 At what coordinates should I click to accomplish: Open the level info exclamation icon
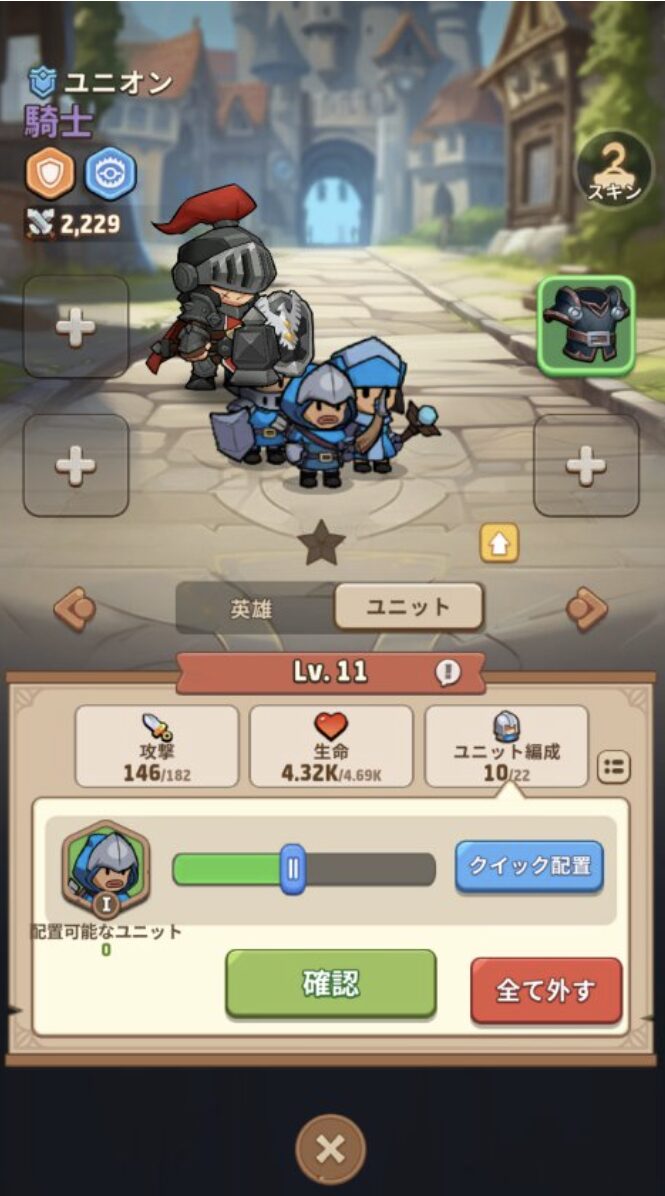pyautogui.click(x=447, y=672)
